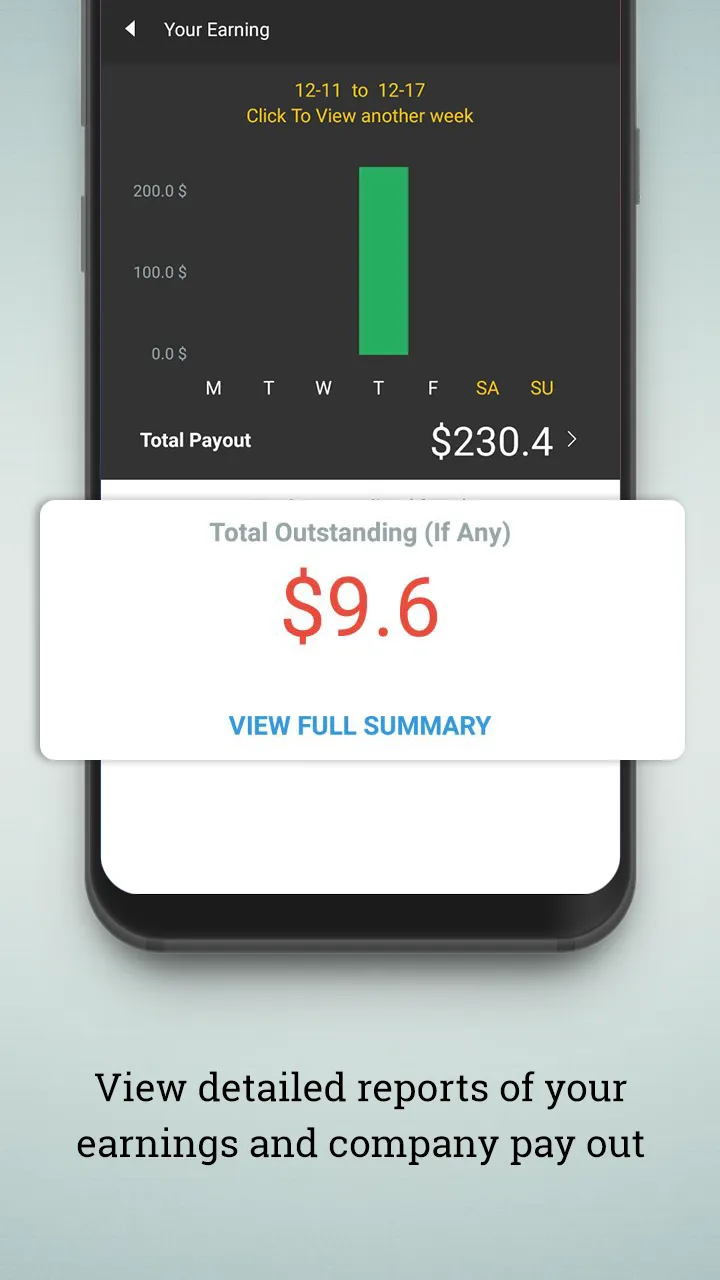Click To View another week

pyautogui.click(x=360, y=116)
